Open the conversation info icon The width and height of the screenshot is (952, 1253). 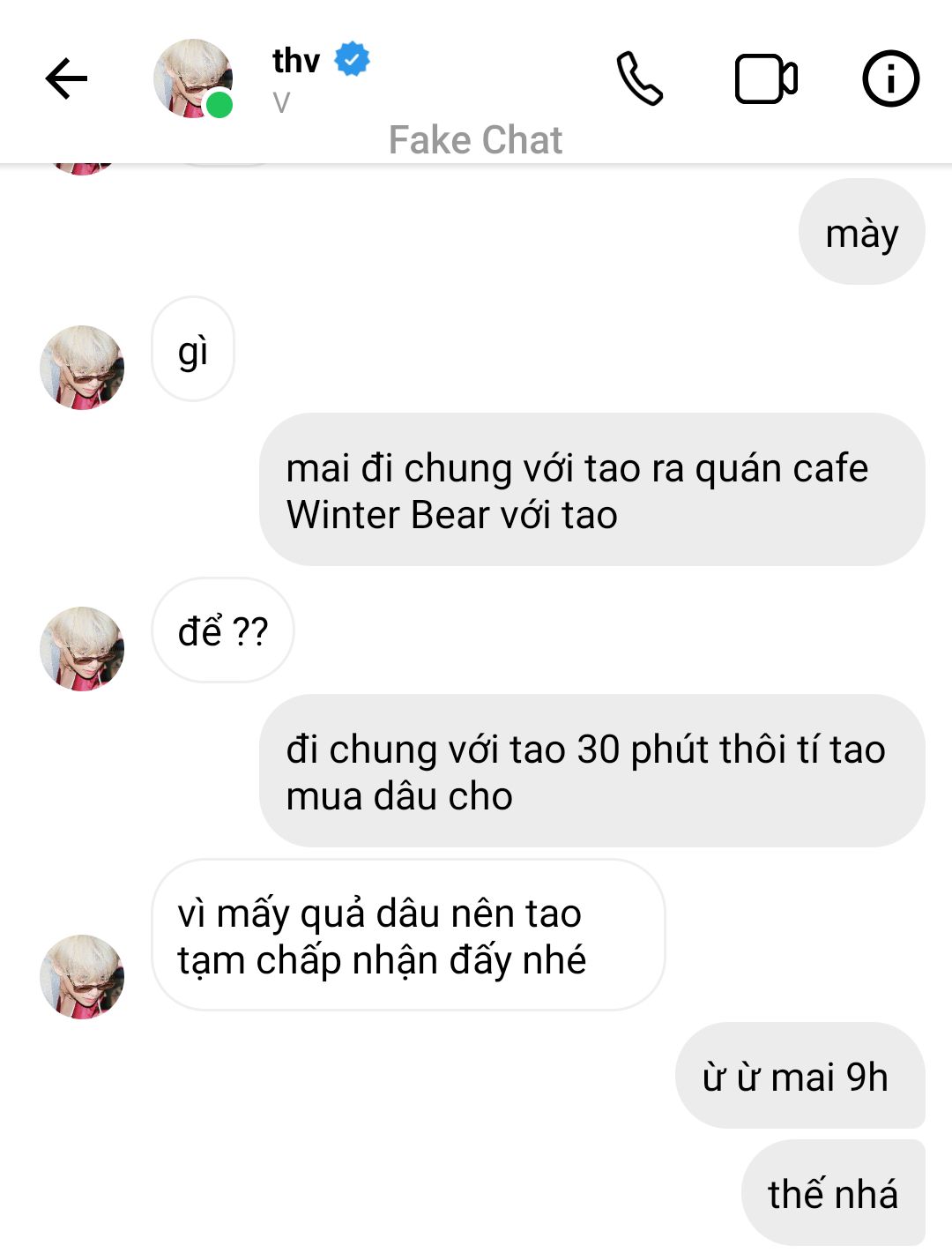tap(890, 79)
